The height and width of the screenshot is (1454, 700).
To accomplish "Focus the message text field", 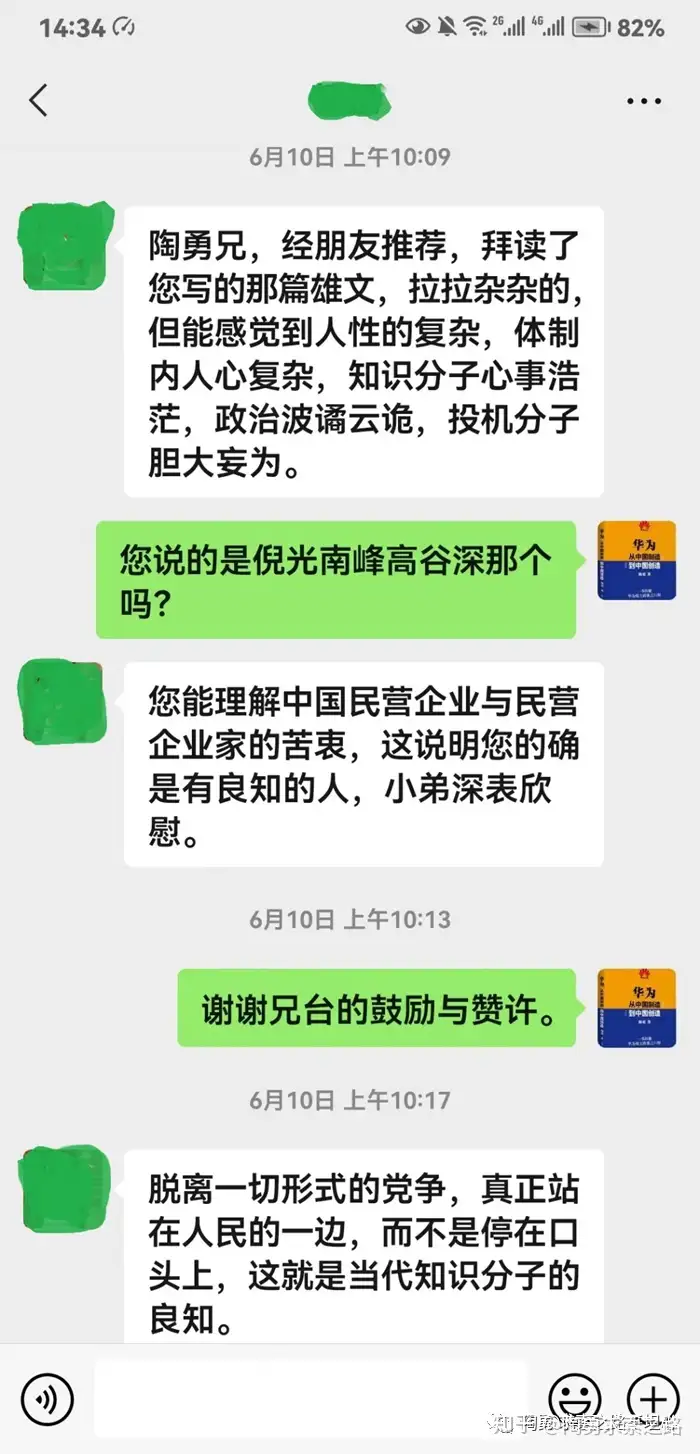I will (x=310, y=1397).
